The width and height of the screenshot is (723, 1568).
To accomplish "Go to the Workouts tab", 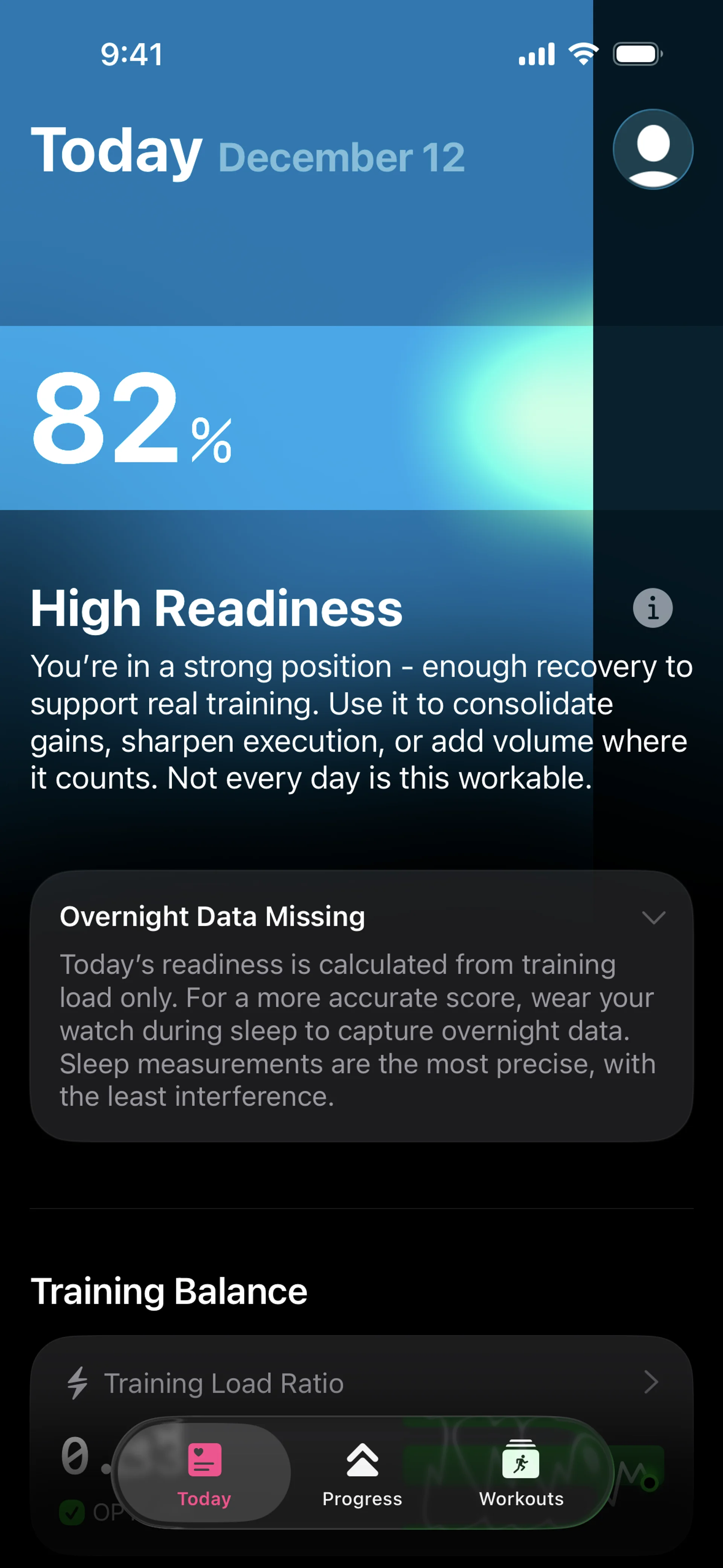I will pos(521,1472).
